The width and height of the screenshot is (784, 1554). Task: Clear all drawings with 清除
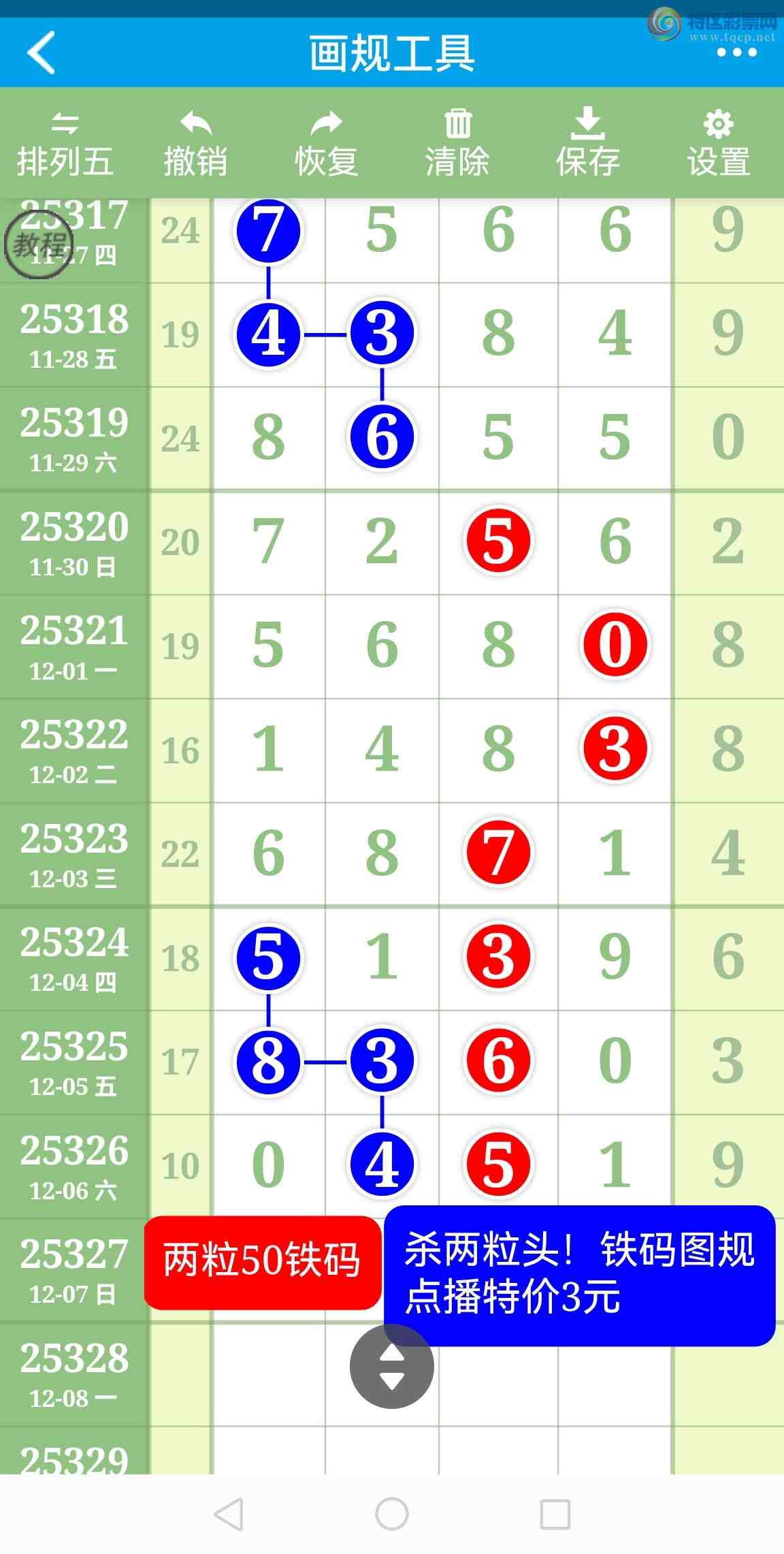(x=457, y=144)
